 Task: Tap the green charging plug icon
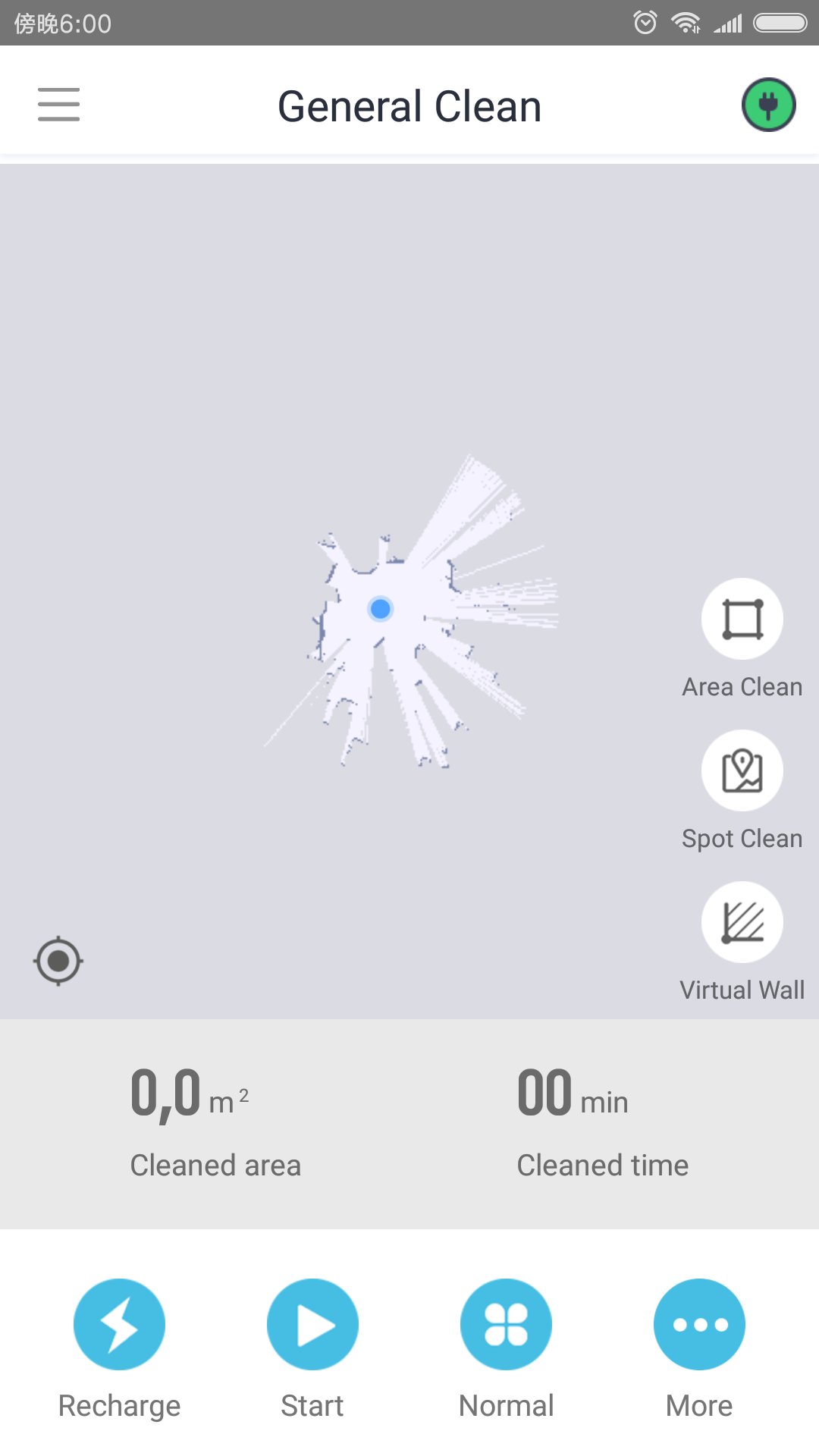click(768, 105)
